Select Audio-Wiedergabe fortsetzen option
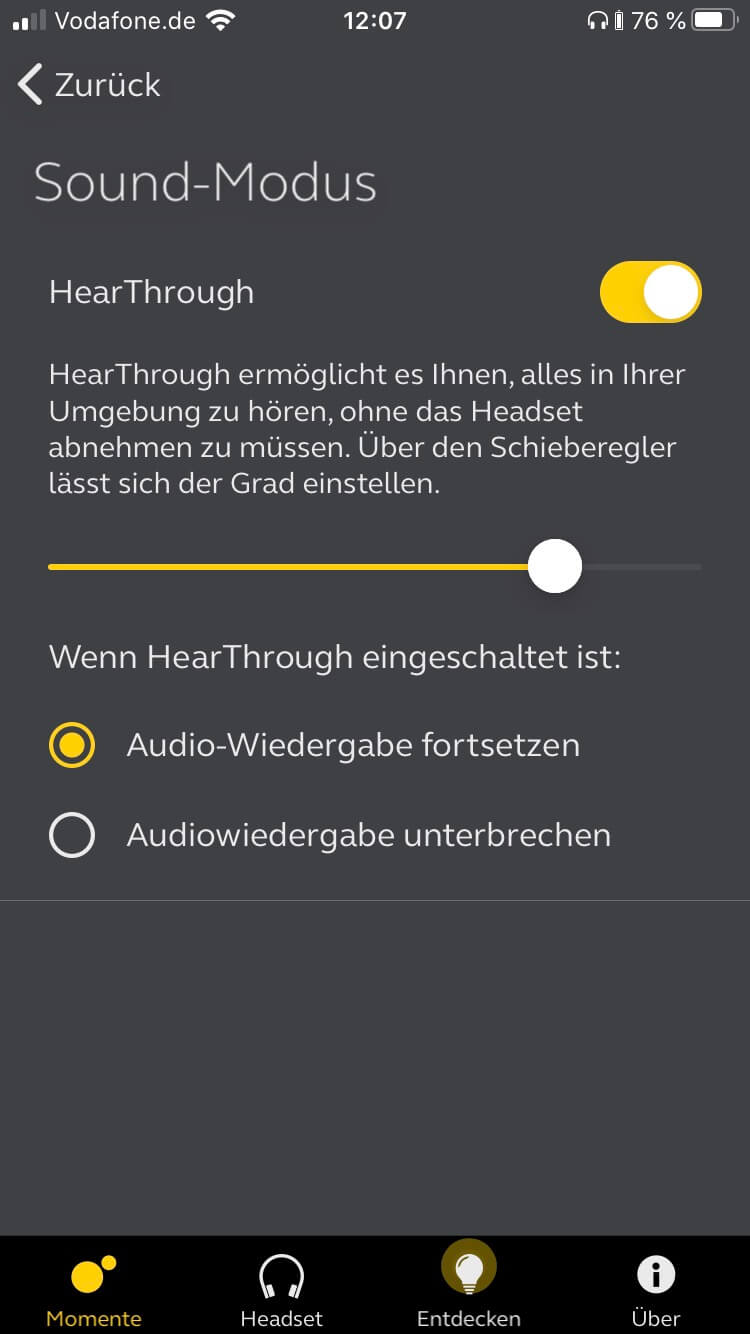The width and height of the screenshot is (750, 1334). 72,746
